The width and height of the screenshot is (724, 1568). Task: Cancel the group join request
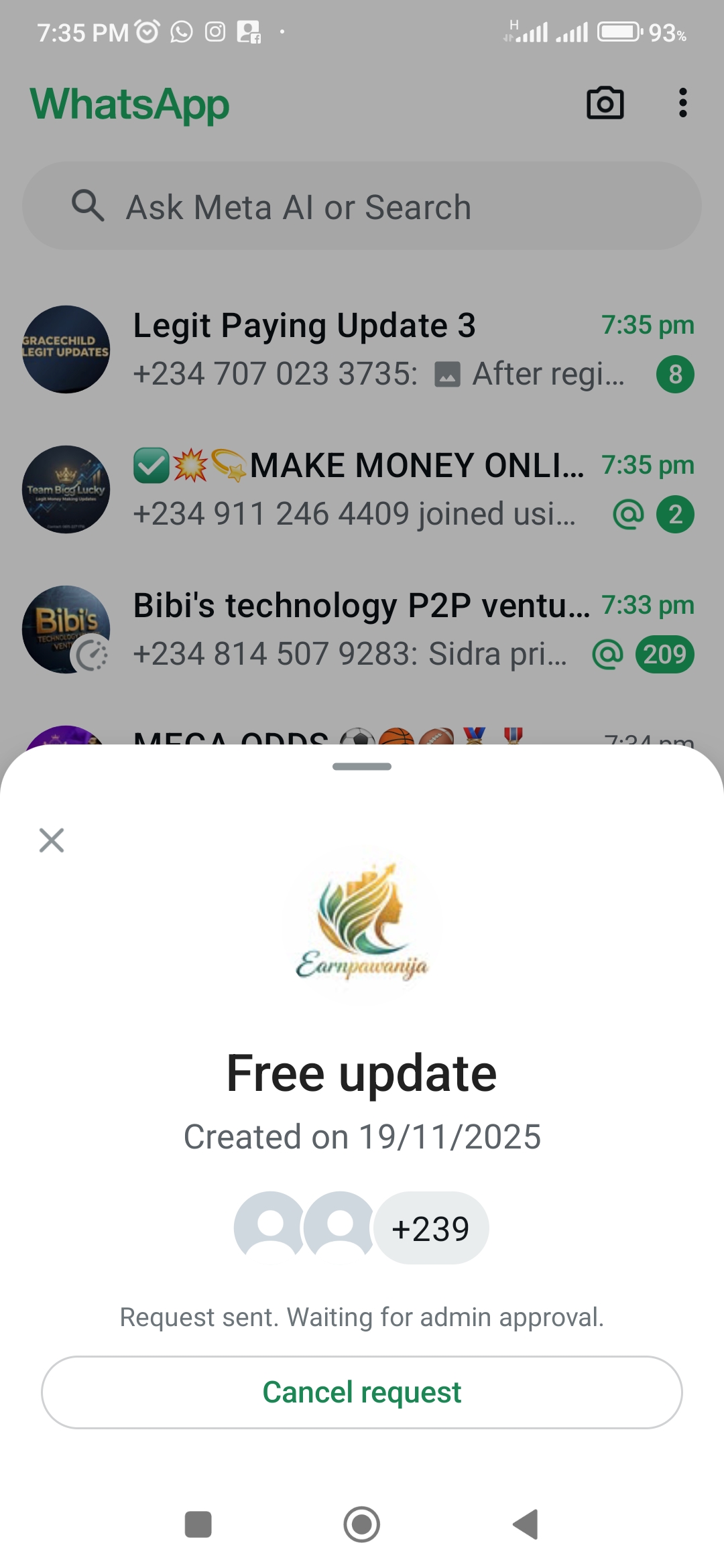pyautogui.click(x=362, y=1392)
